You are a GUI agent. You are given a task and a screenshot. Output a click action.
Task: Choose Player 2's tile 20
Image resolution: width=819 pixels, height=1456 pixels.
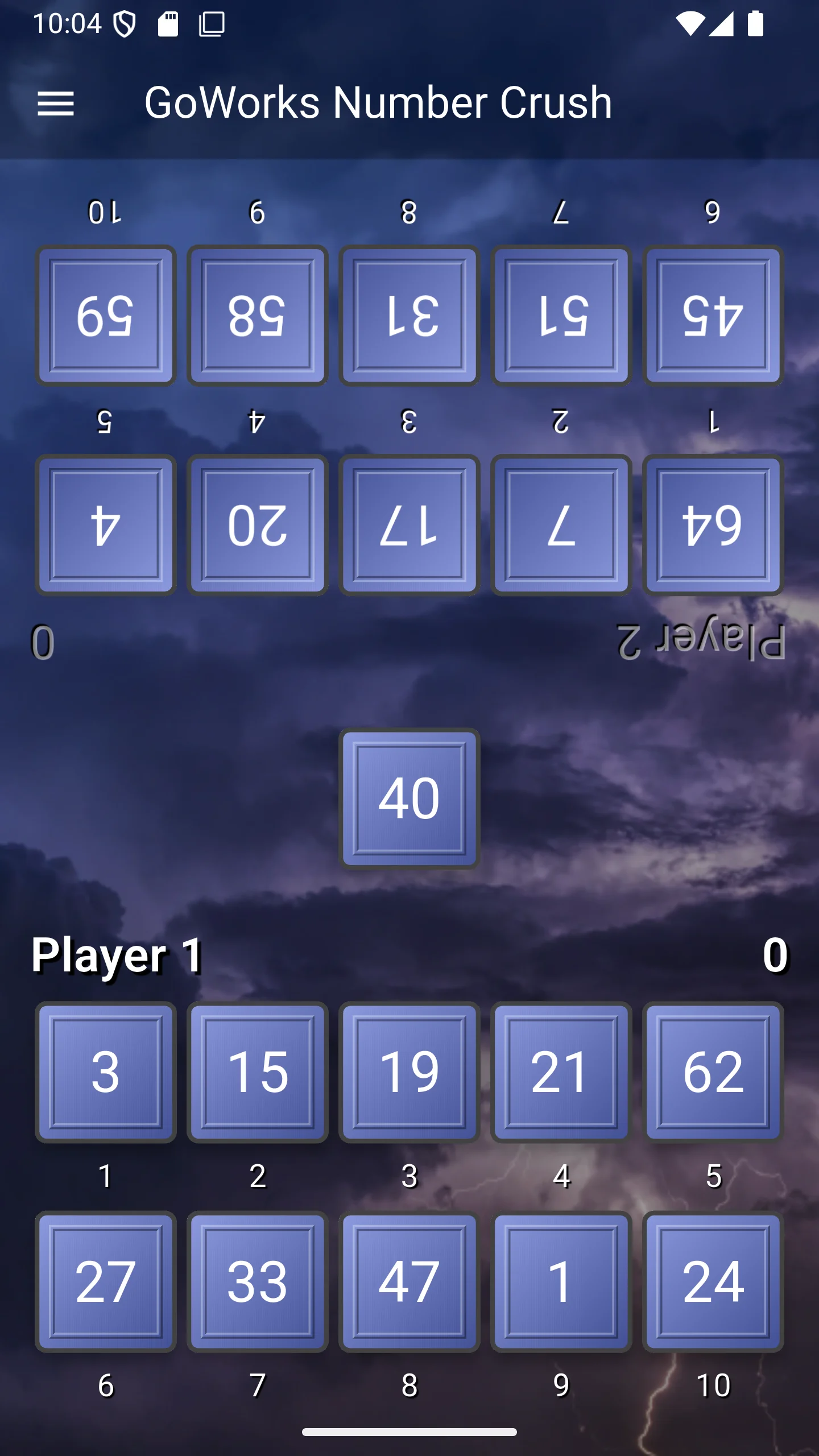click(x=258, y=525)
